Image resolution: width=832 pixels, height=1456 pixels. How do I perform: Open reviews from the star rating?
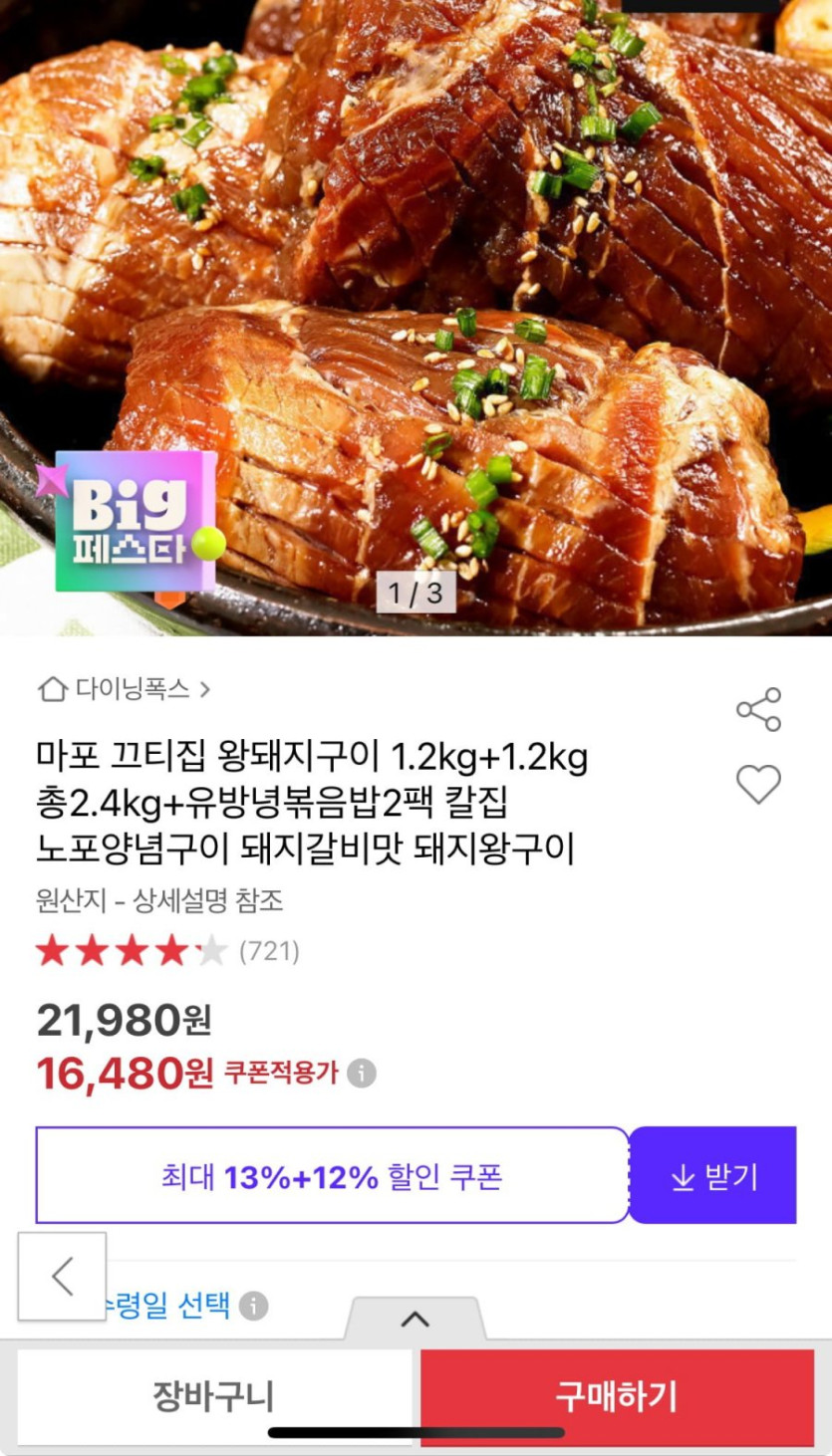coord(167,952)
